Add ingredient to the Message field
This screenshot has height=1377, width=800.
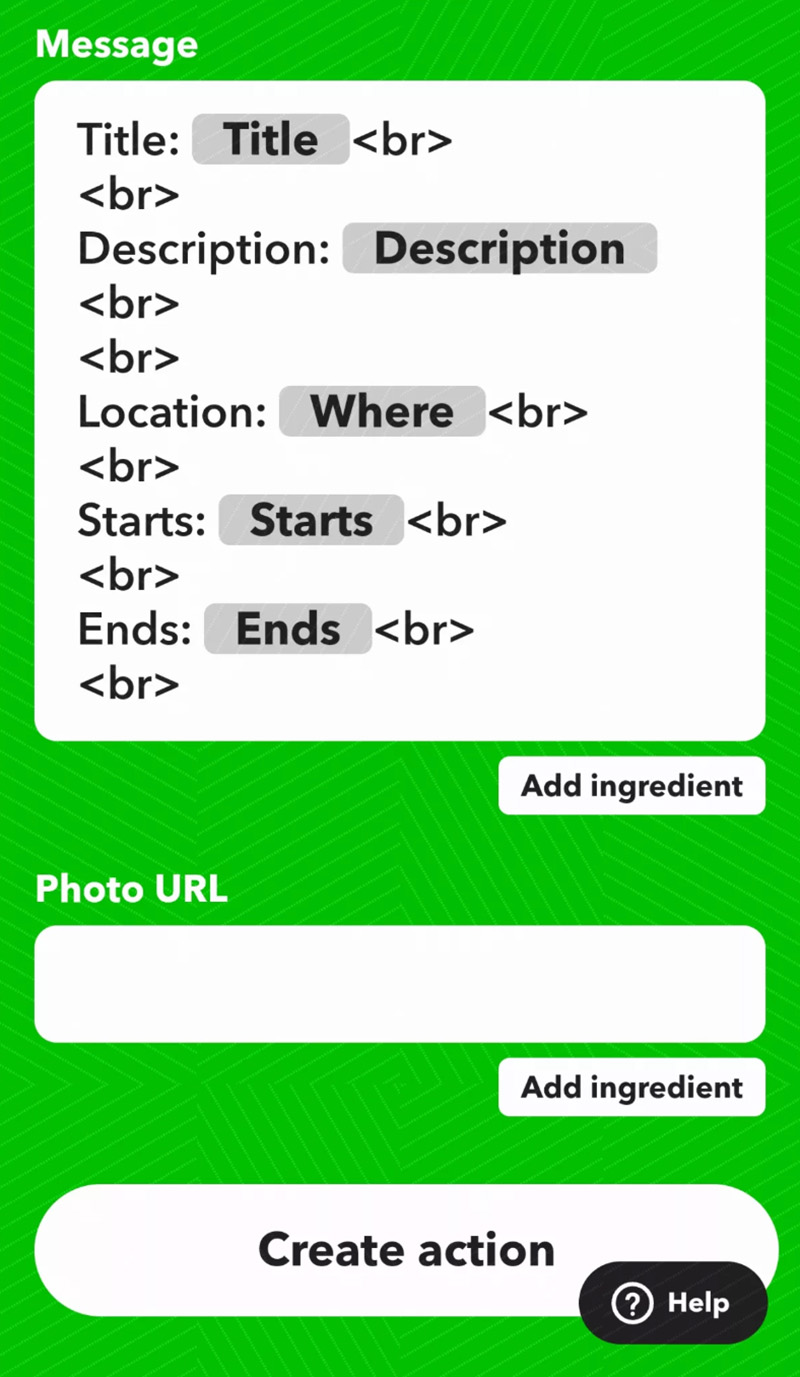(x=632, y=786)
